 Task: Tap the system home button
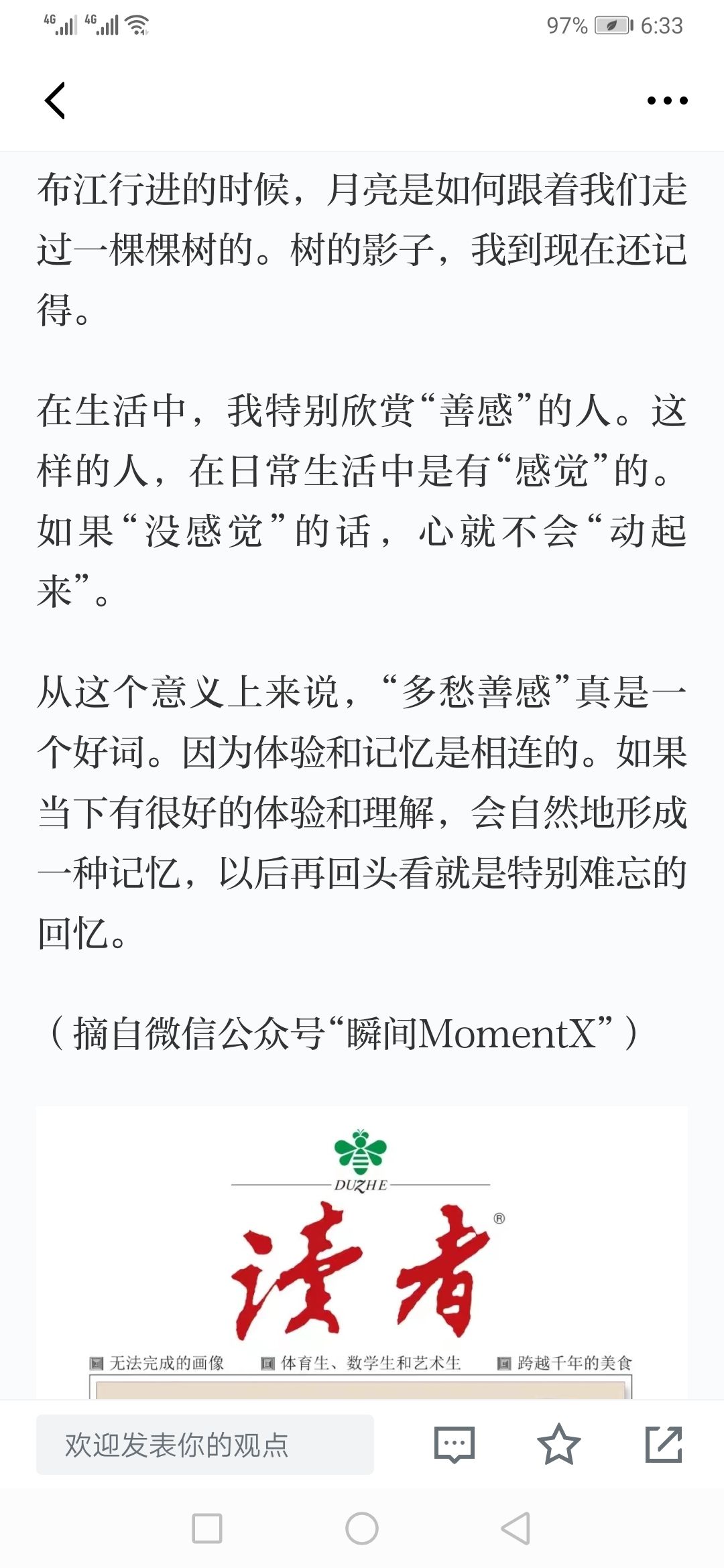click(362, 1528)
